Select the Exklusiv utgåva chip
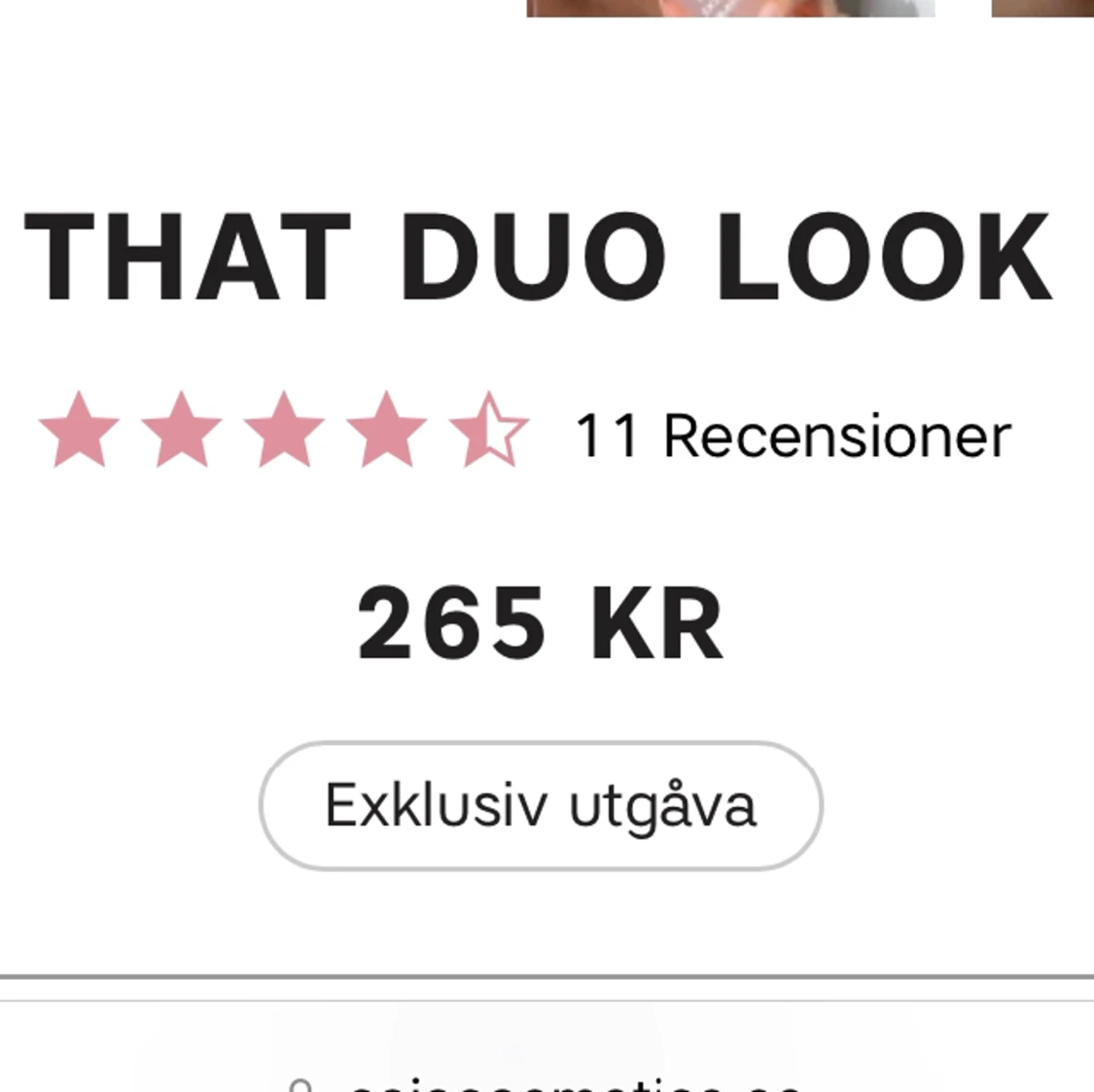Viewport: 1094px width, 1092px height. (541, 805)
